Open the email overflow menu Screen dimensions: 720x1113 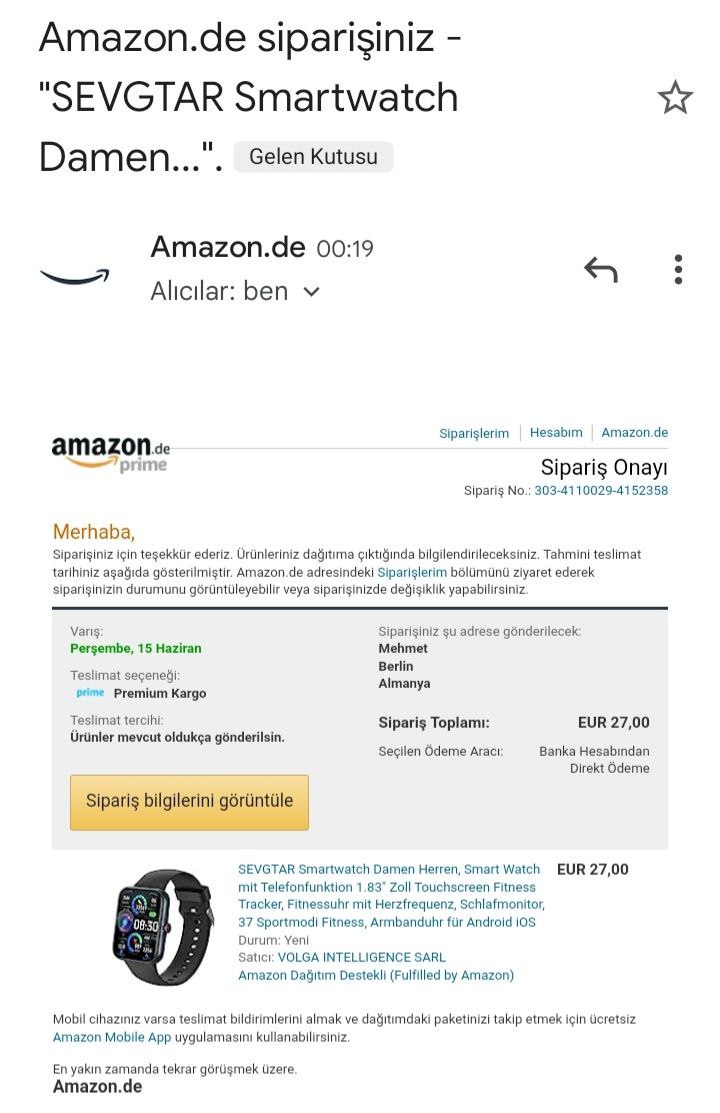(678, 270)
